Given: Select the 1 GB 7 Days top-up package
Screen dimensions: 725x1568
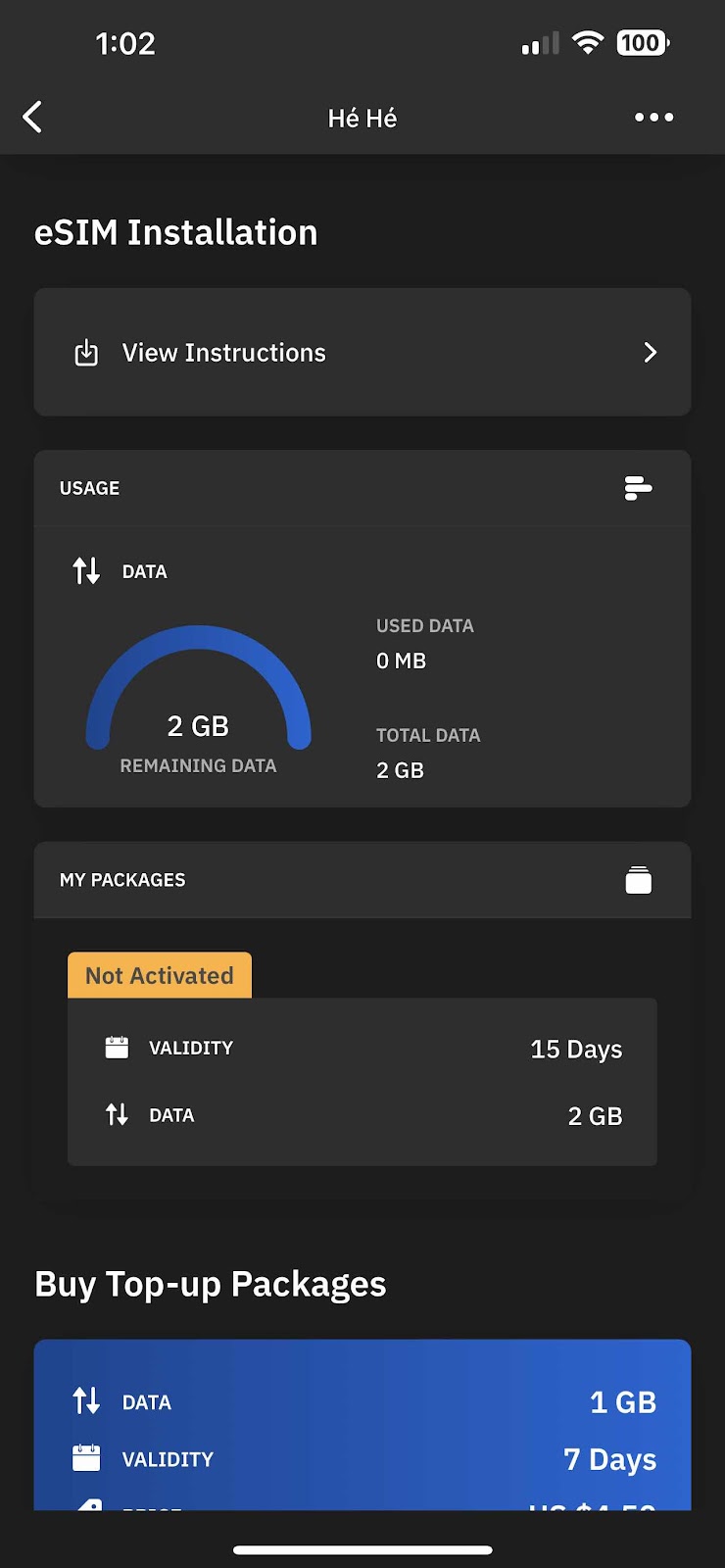Looking at the screenshot, I should (362, 1425).
